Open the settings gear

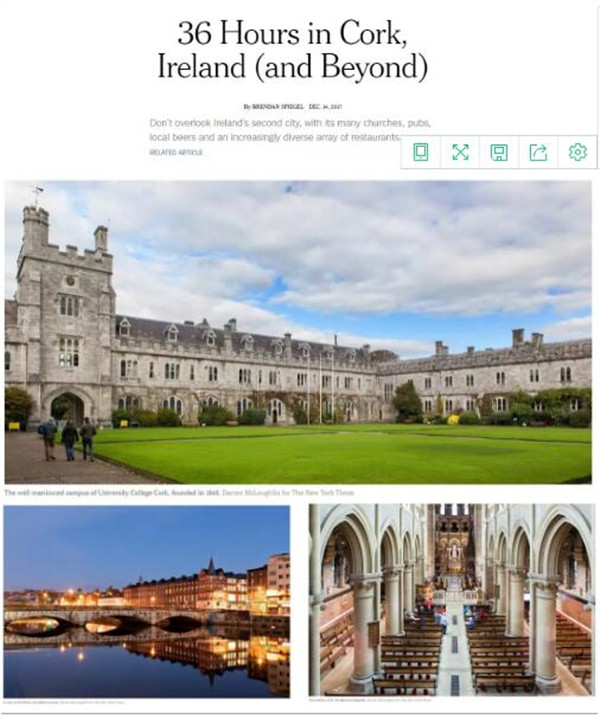[577, 152]
